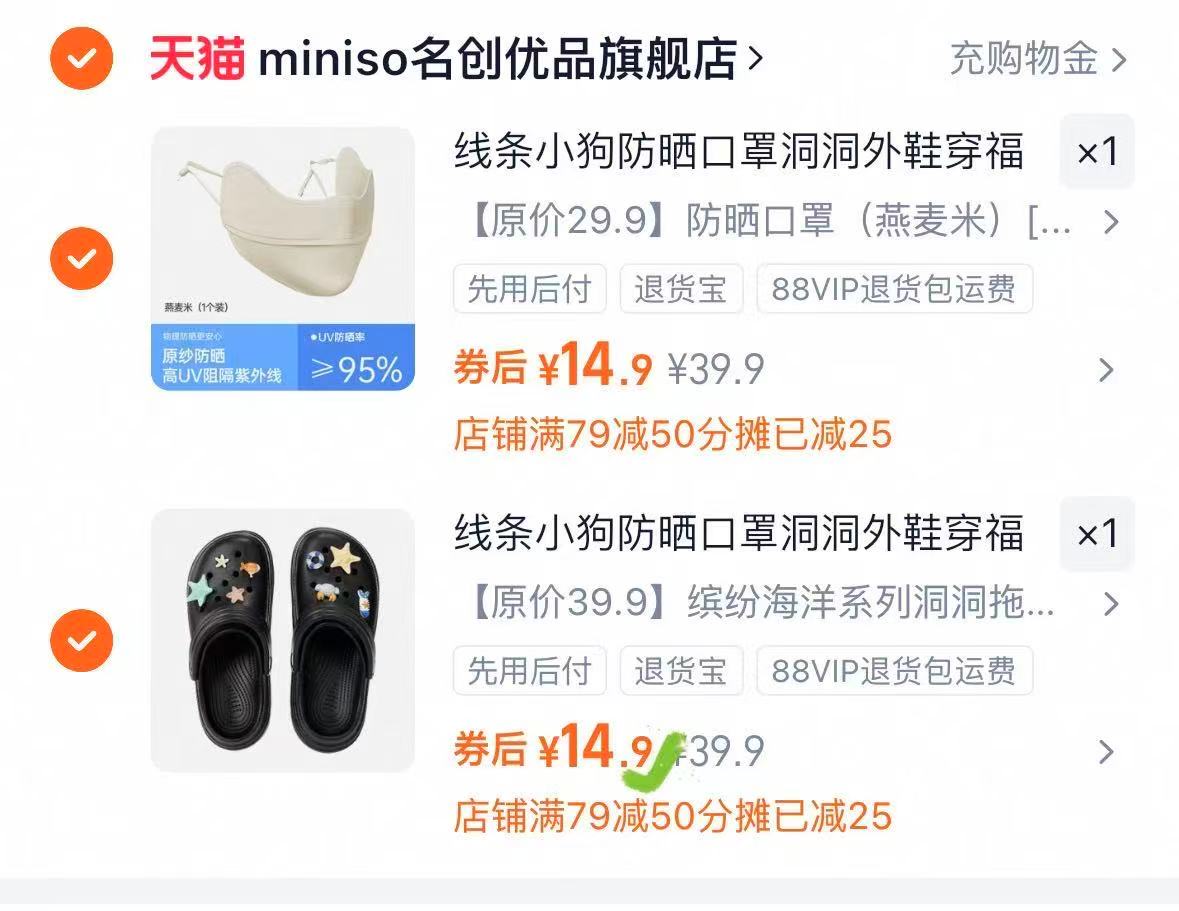Open 充购物金 top-up link

1037,59
